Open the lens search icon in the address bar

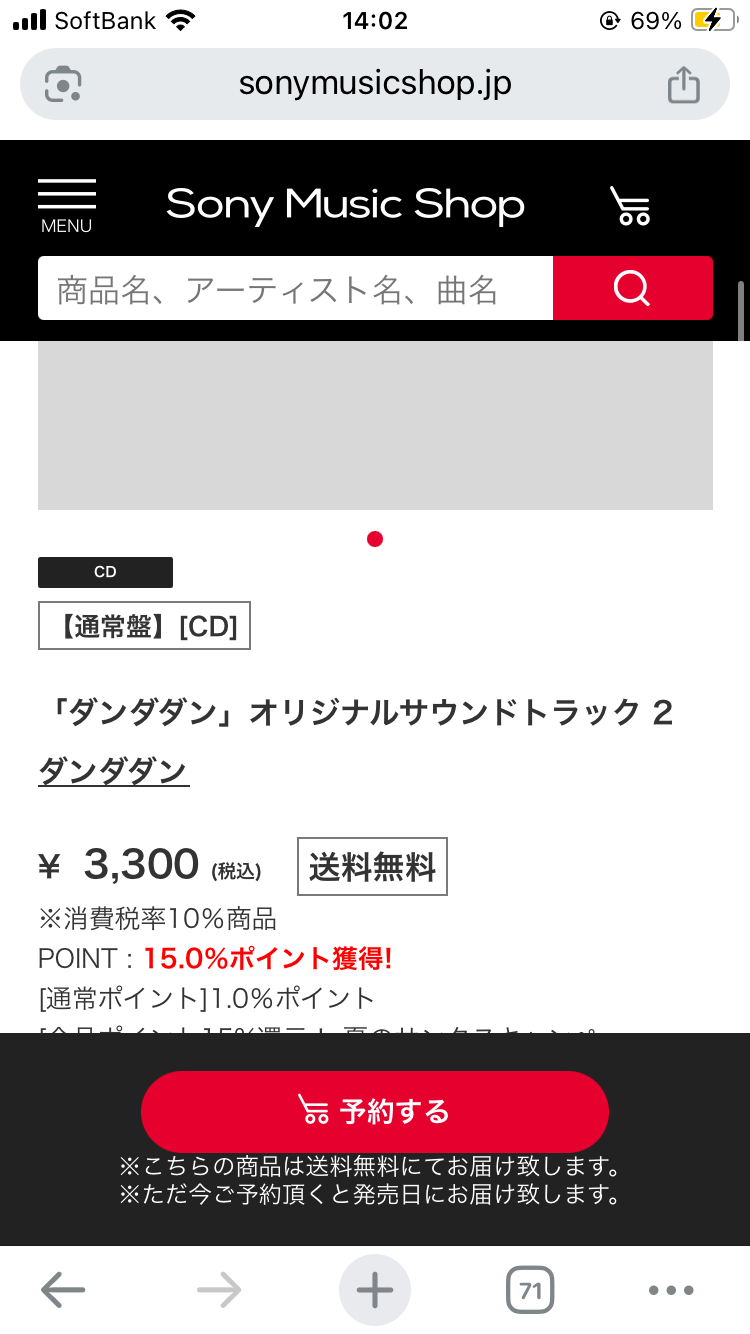[x=64, y=84]
